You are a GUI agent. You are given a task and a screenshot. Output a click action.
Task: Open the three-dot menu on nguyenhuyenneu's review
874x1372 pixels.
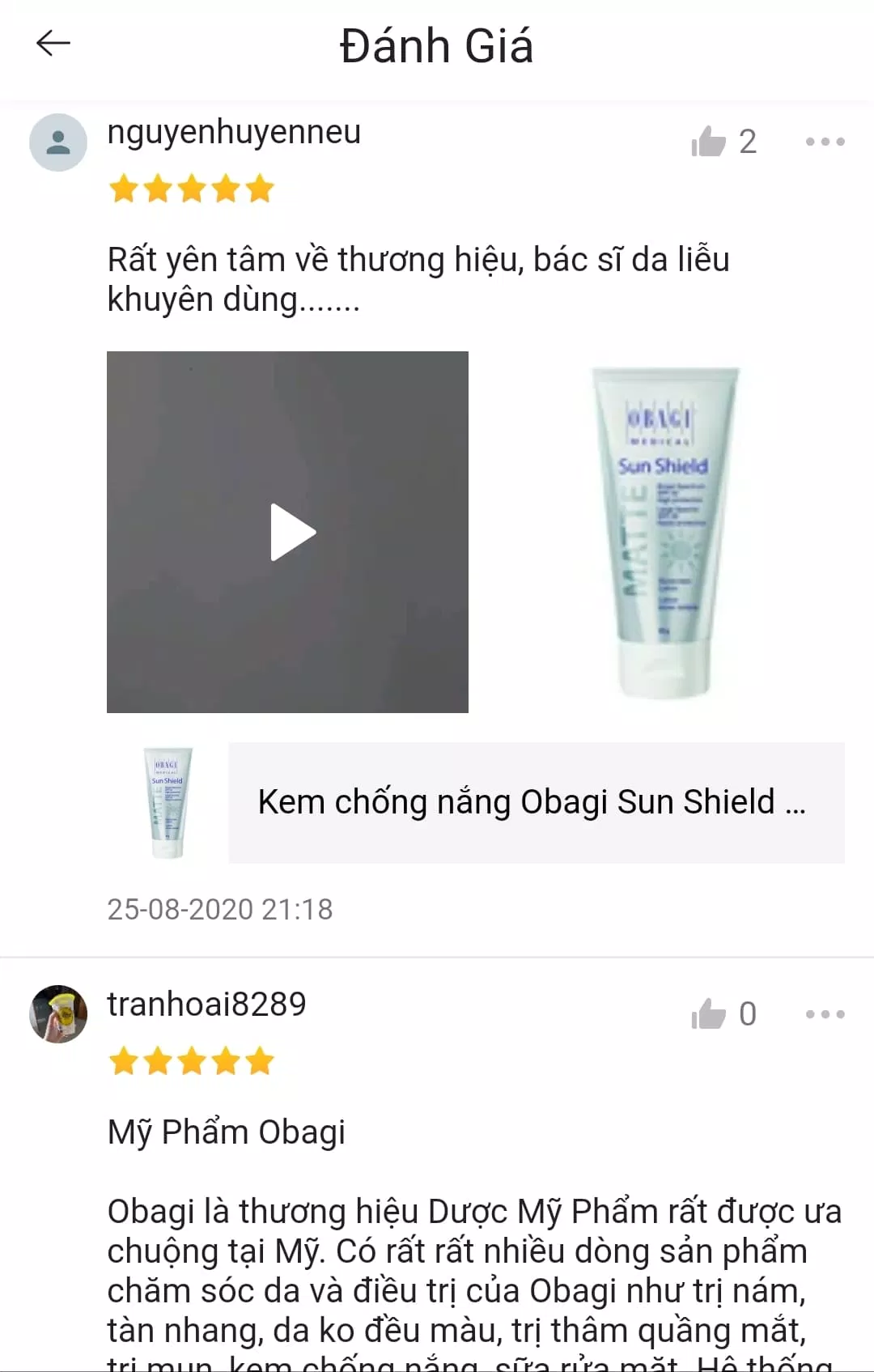[x=825, y=140]
